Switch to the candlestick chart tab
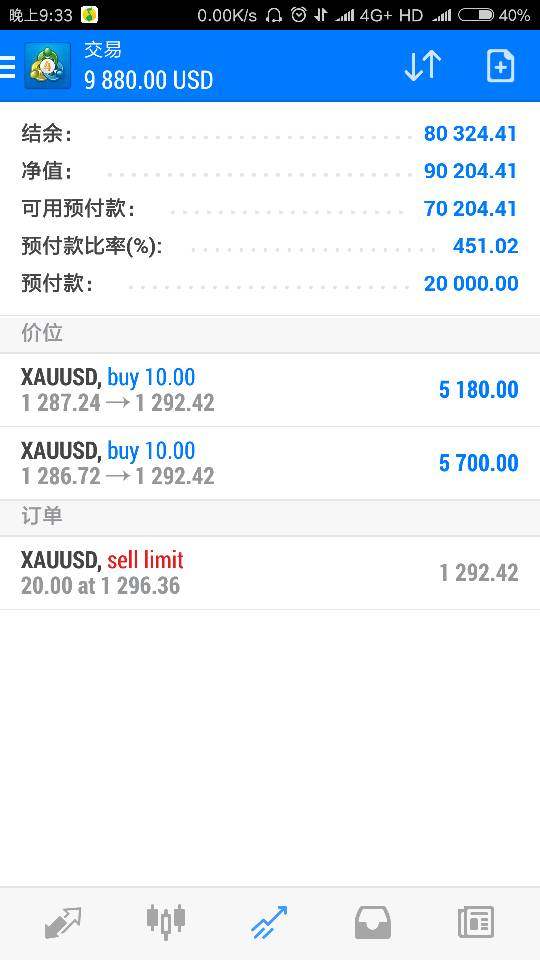540x960 pixels. (166, 923)
